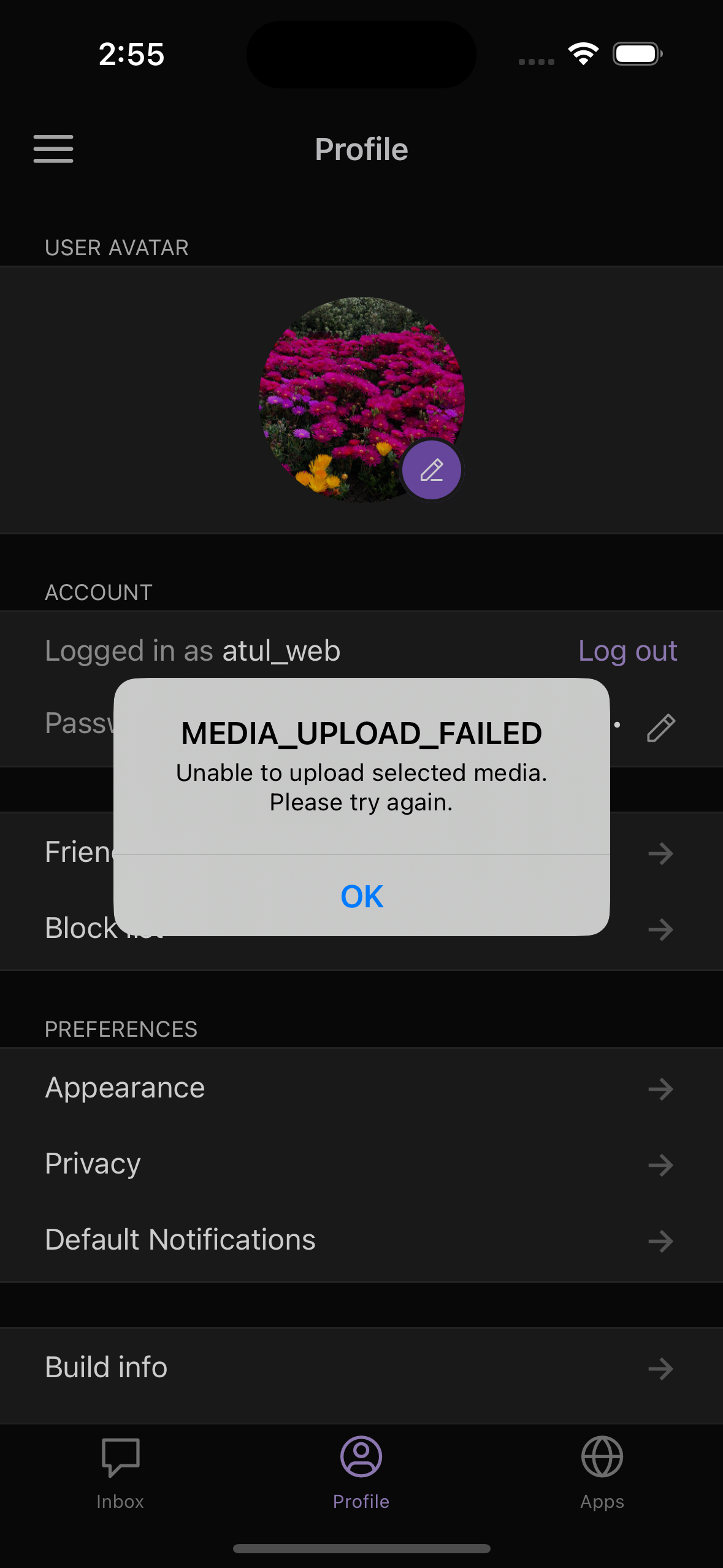Tap the avatar edit pencil icon

[431, 469]
